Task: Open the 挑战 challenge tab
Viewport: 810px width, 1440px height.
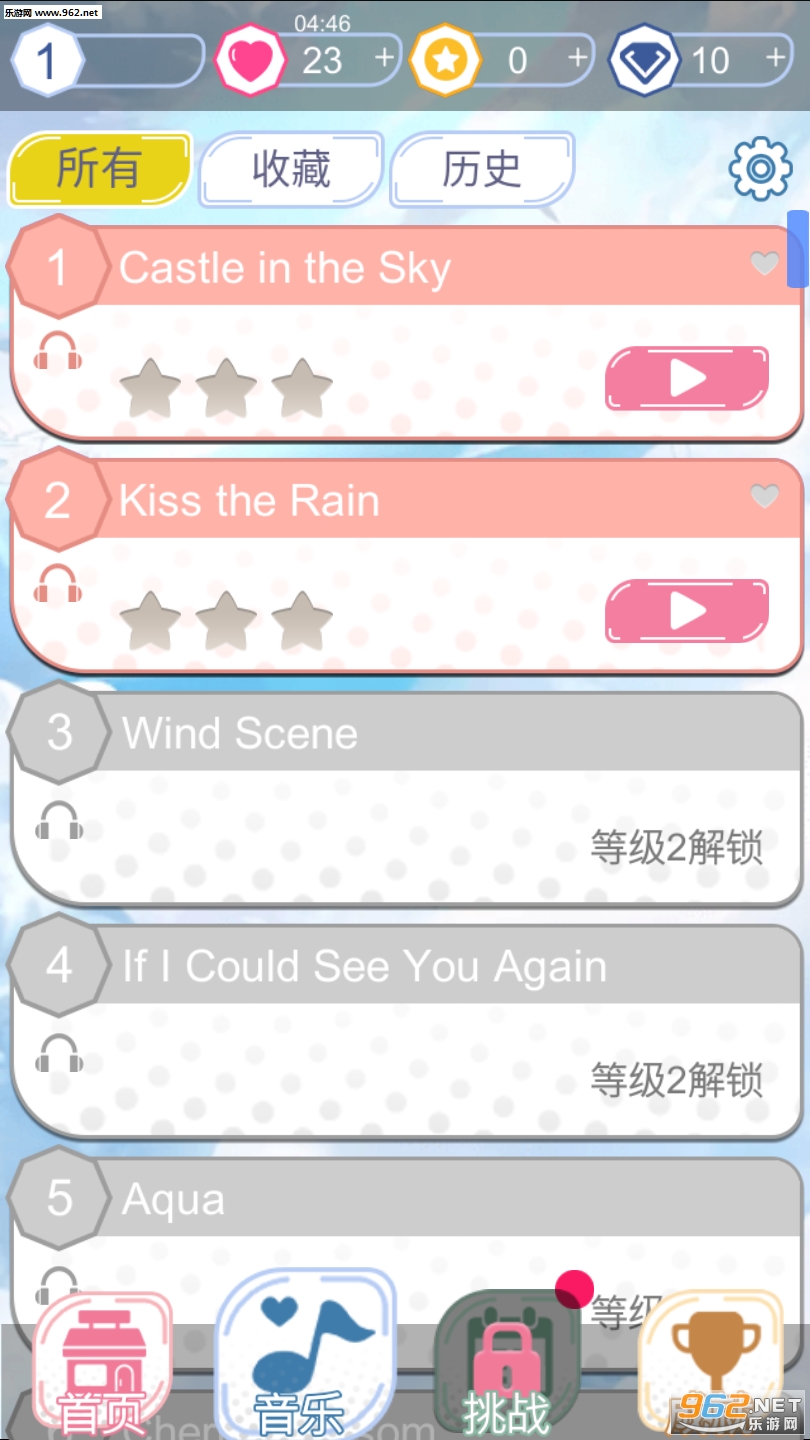Action: [x=506, y=1365]
